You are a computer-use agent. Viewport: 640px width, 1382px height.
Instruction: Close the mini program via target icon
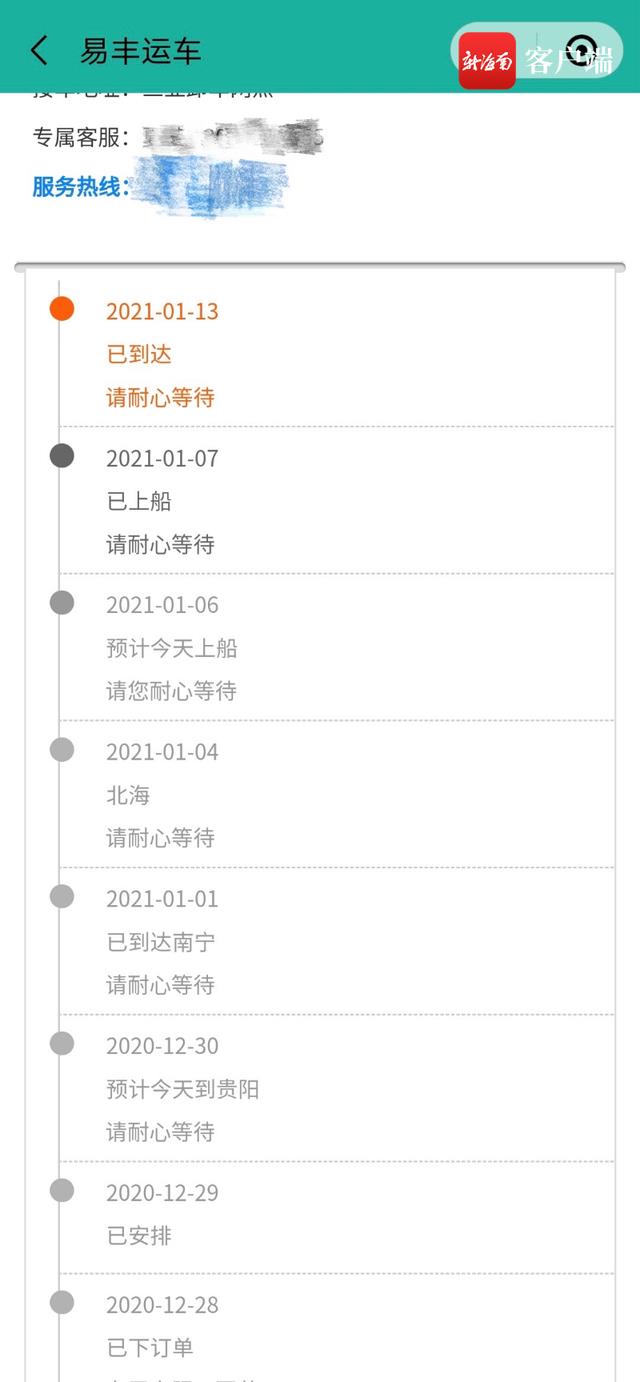[582, 50]
